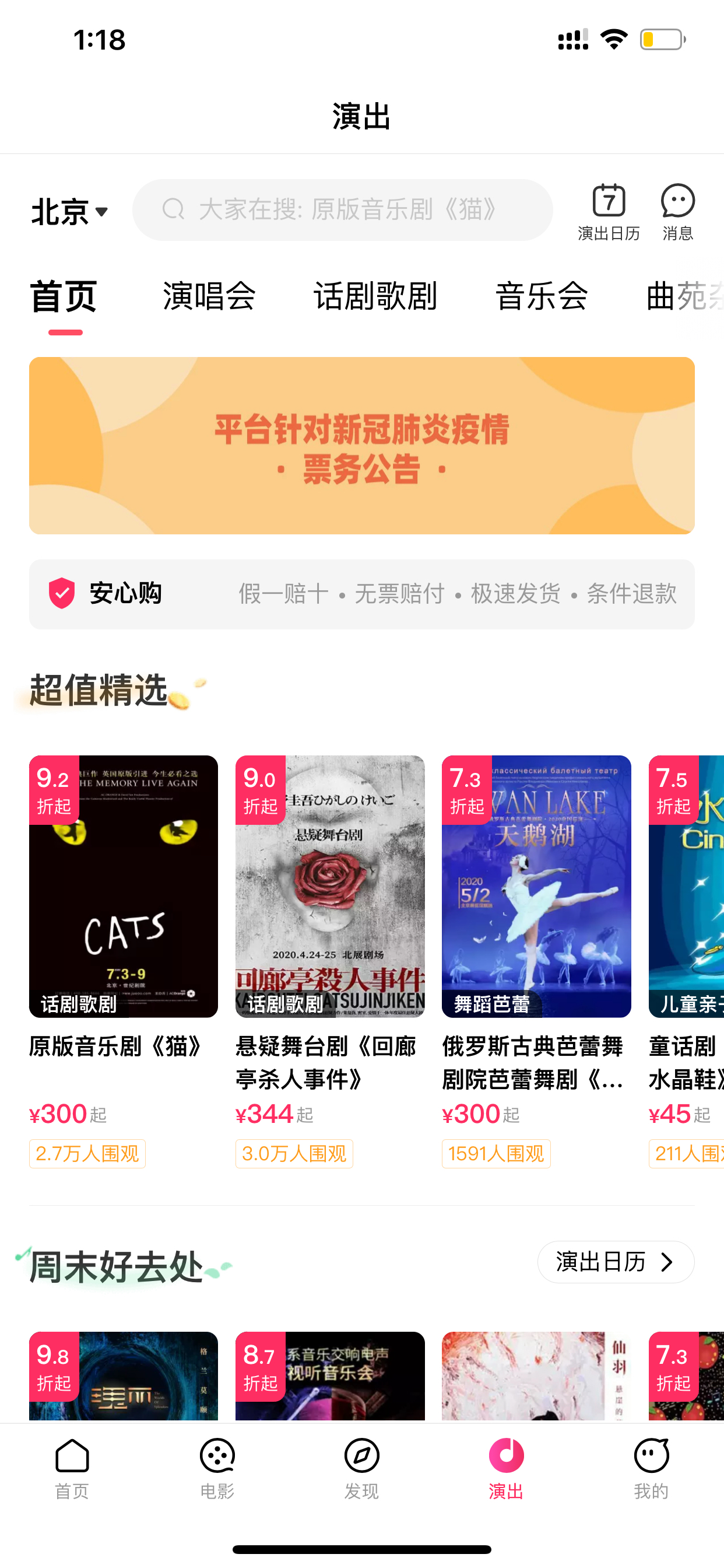Viewport: 724px width, 1568px height.
Task: Open the 俄罗斯古典芭蕾舞剧院 Swan Lake card
Action: [537, 962]
